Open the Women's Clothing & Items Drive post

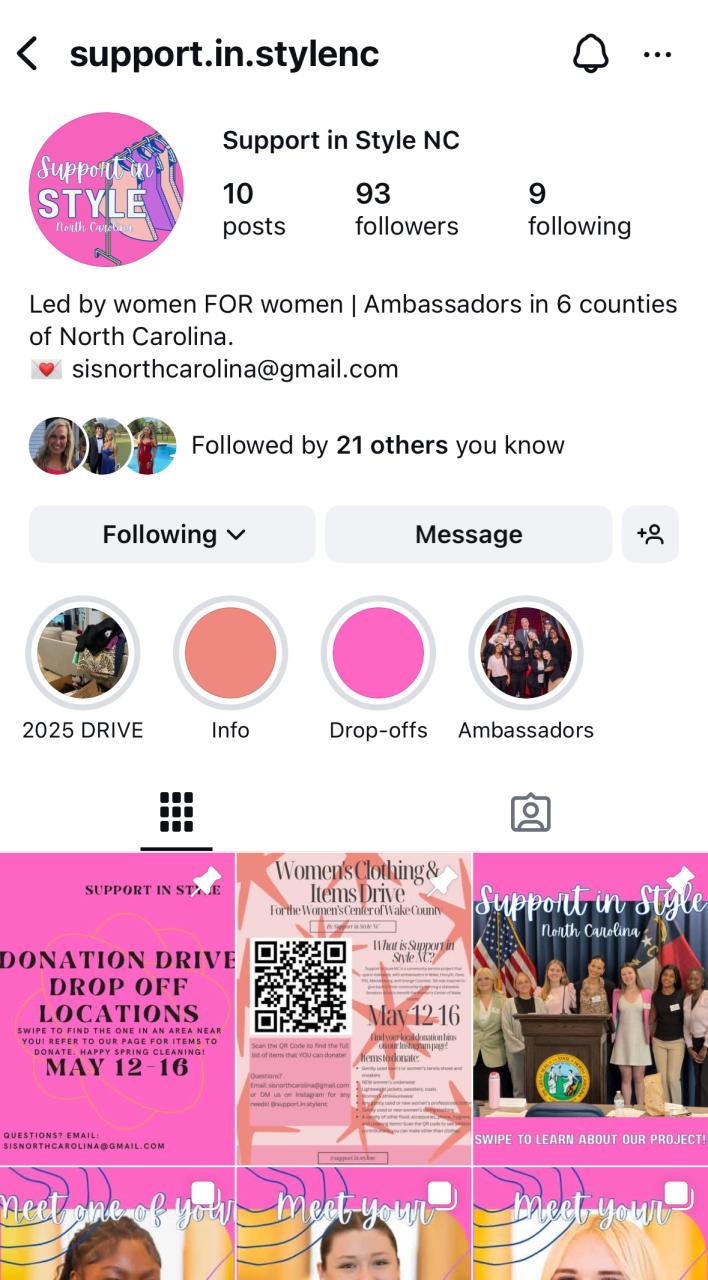tap(354, 1008)
